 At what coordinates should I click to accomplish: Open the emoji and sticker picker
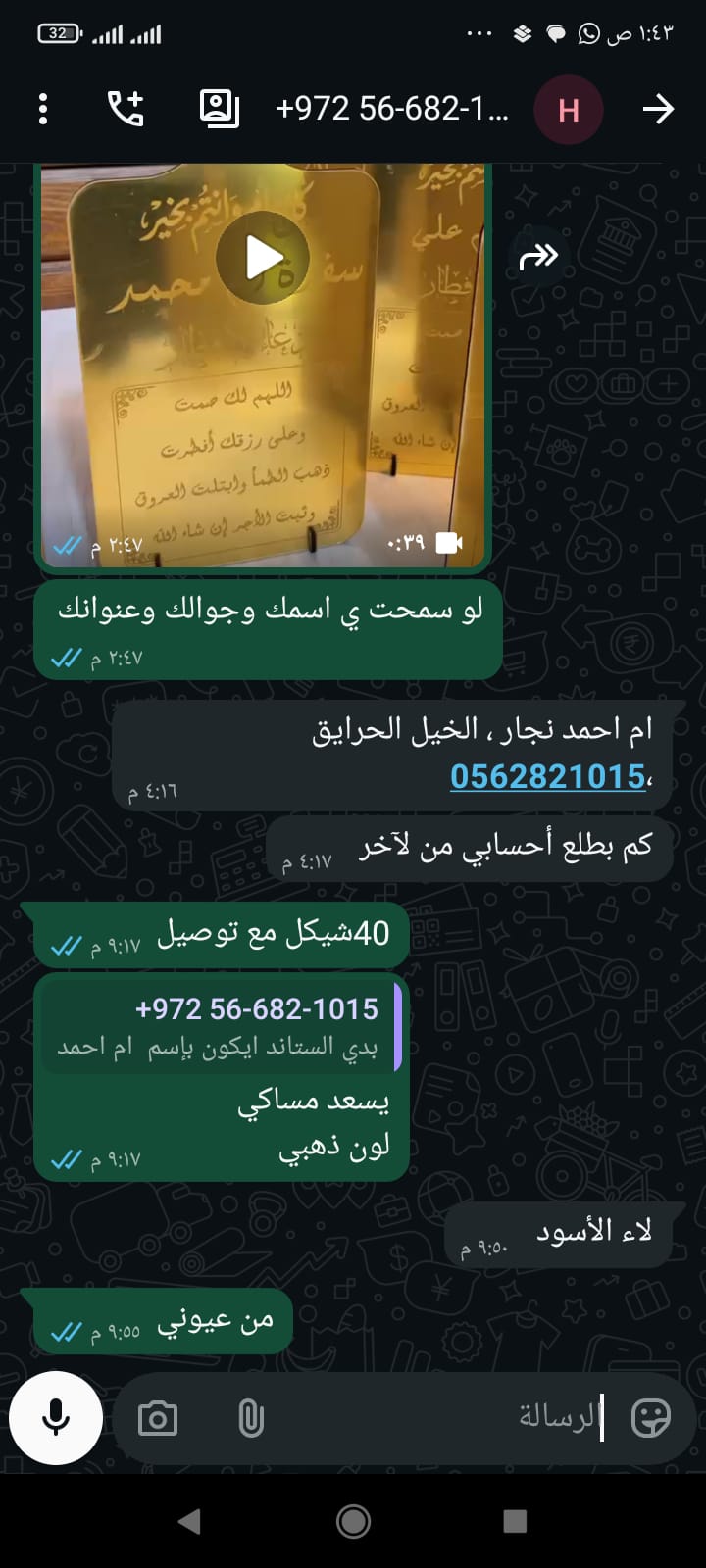tap(650, 1418)
